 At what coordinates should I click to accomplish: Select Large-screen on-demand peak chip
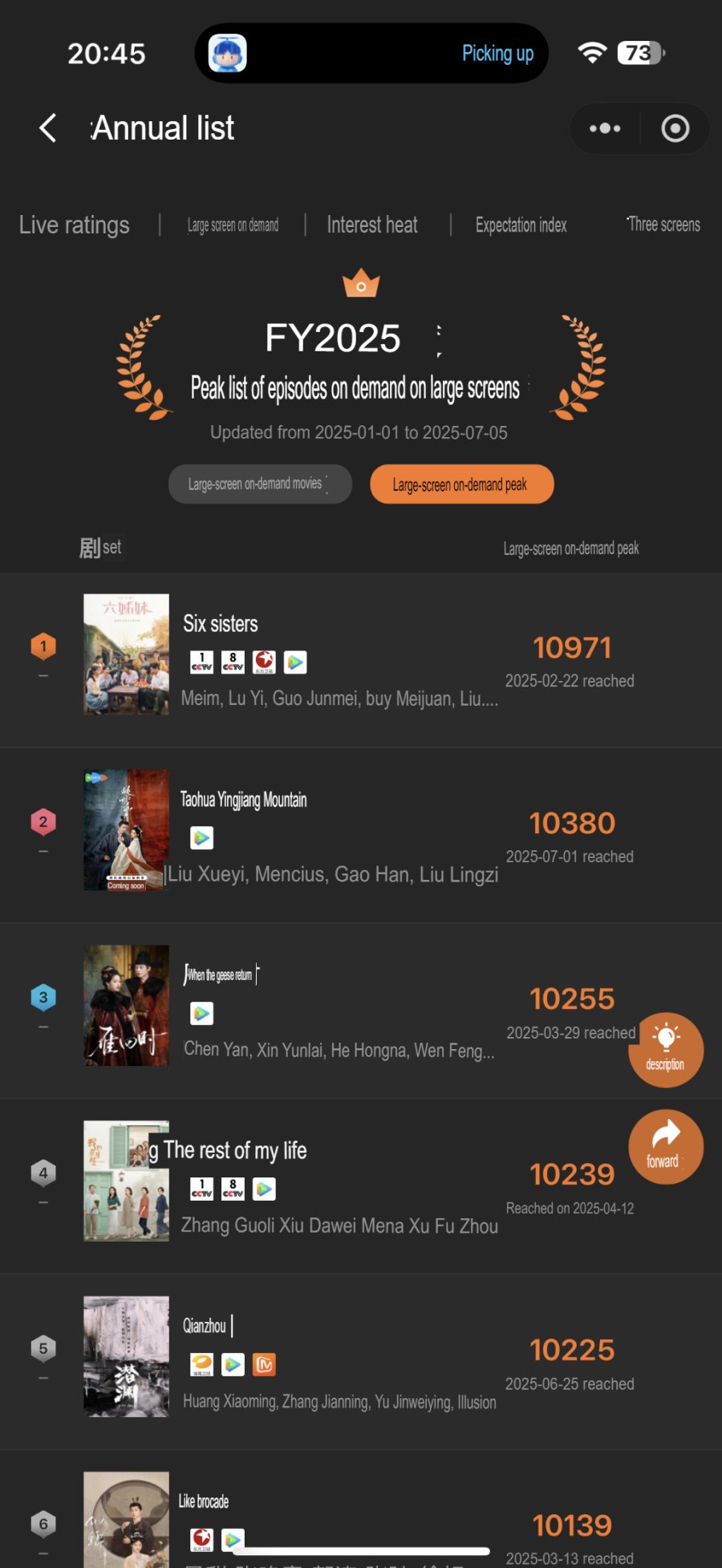point(461,484)
